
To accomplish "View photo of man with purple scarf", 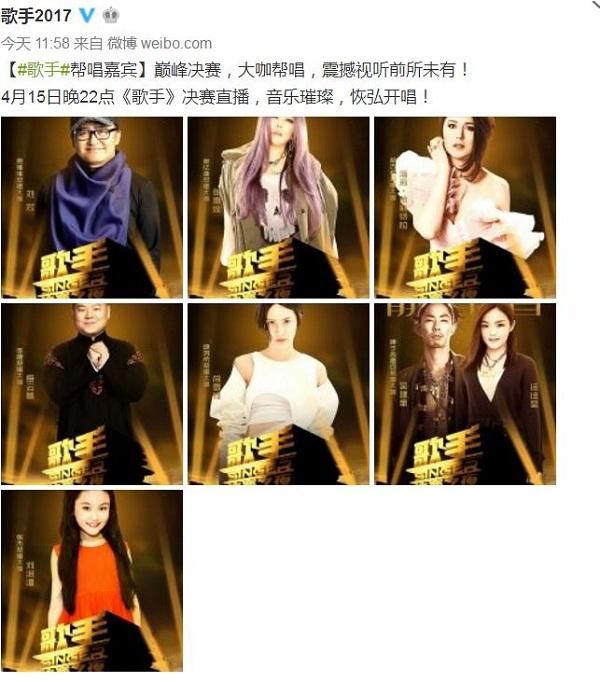I will [92, 207].
